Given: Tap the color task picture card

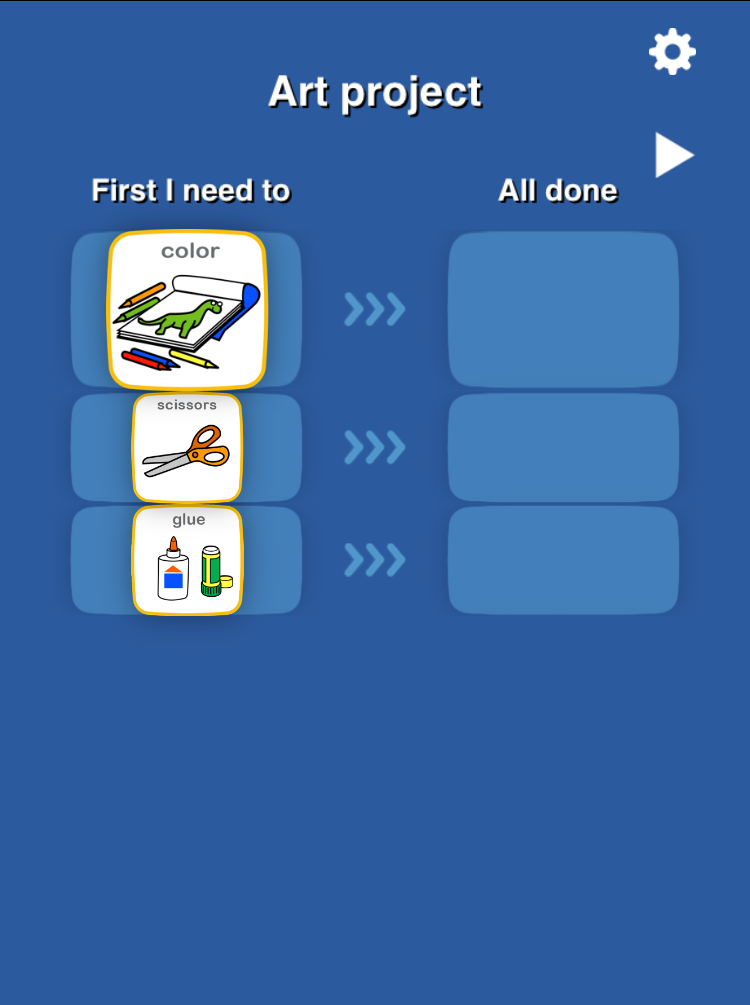Looking at the screenshot, I should tap(190, 307).
